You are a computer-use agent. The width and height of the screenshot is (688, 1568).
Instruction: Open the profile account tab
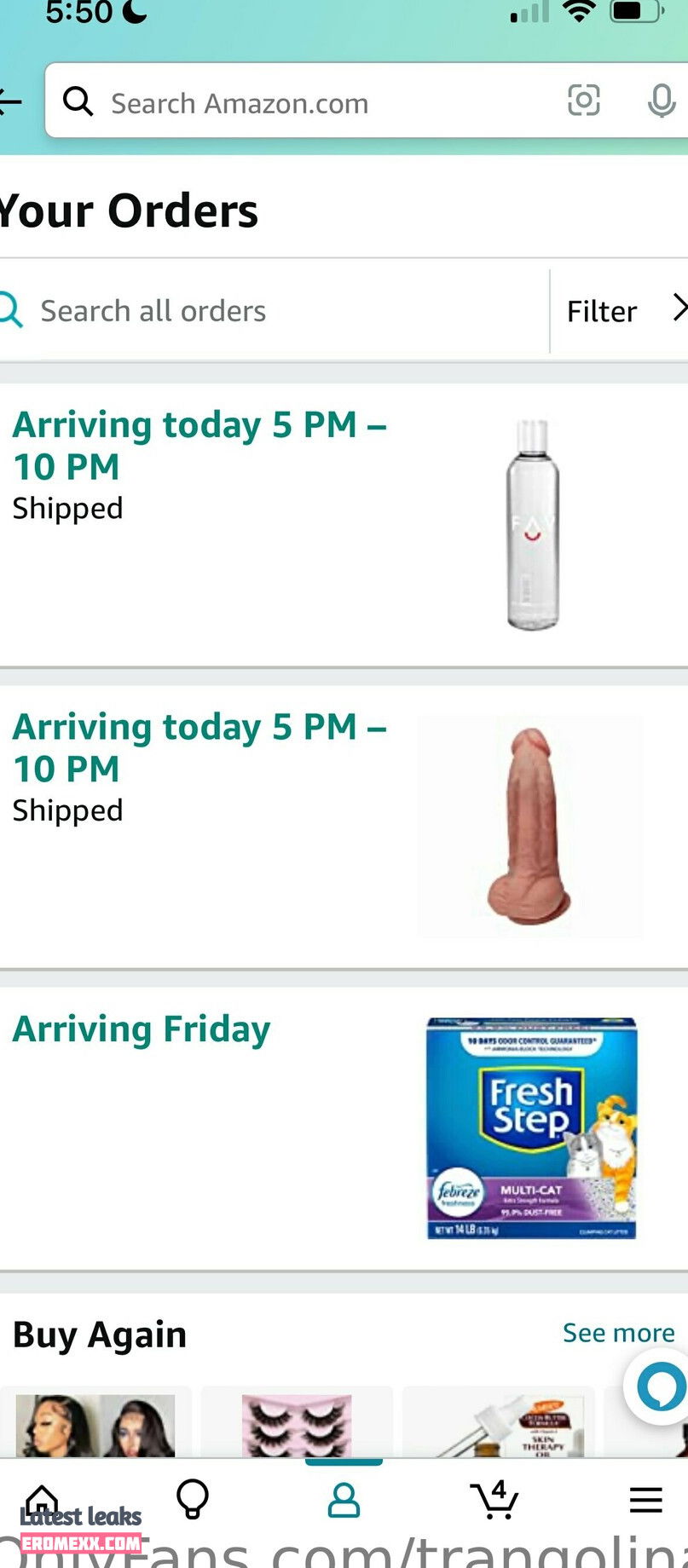pyautogui.click(x=344, y=1500)
